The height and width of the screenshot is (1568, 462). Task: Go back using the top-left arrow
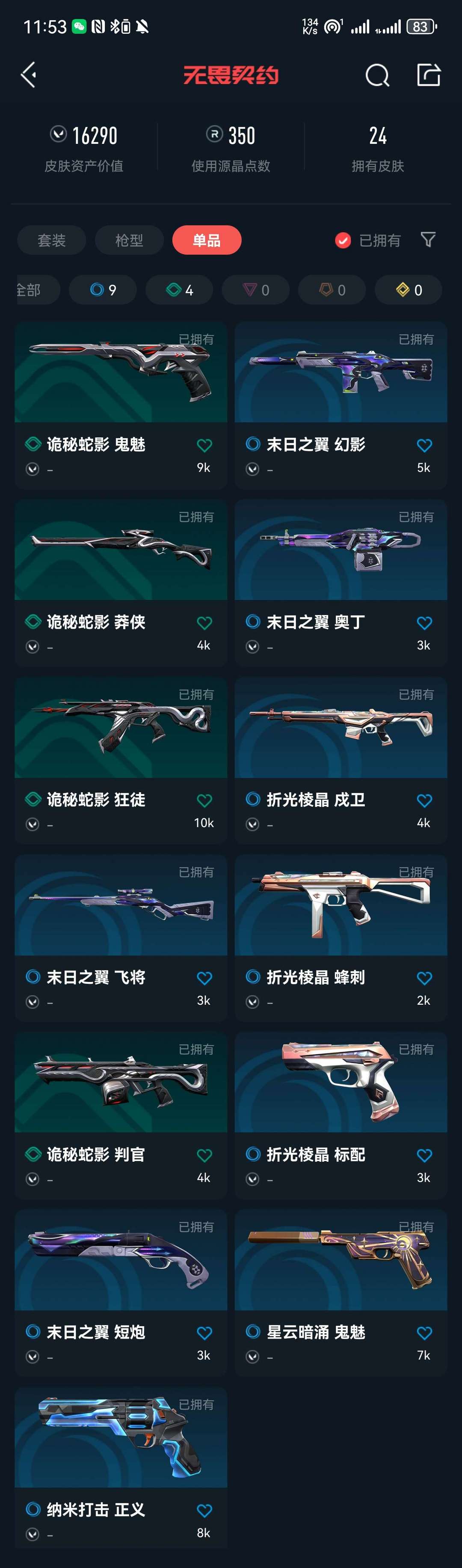(x=29, y=75)
